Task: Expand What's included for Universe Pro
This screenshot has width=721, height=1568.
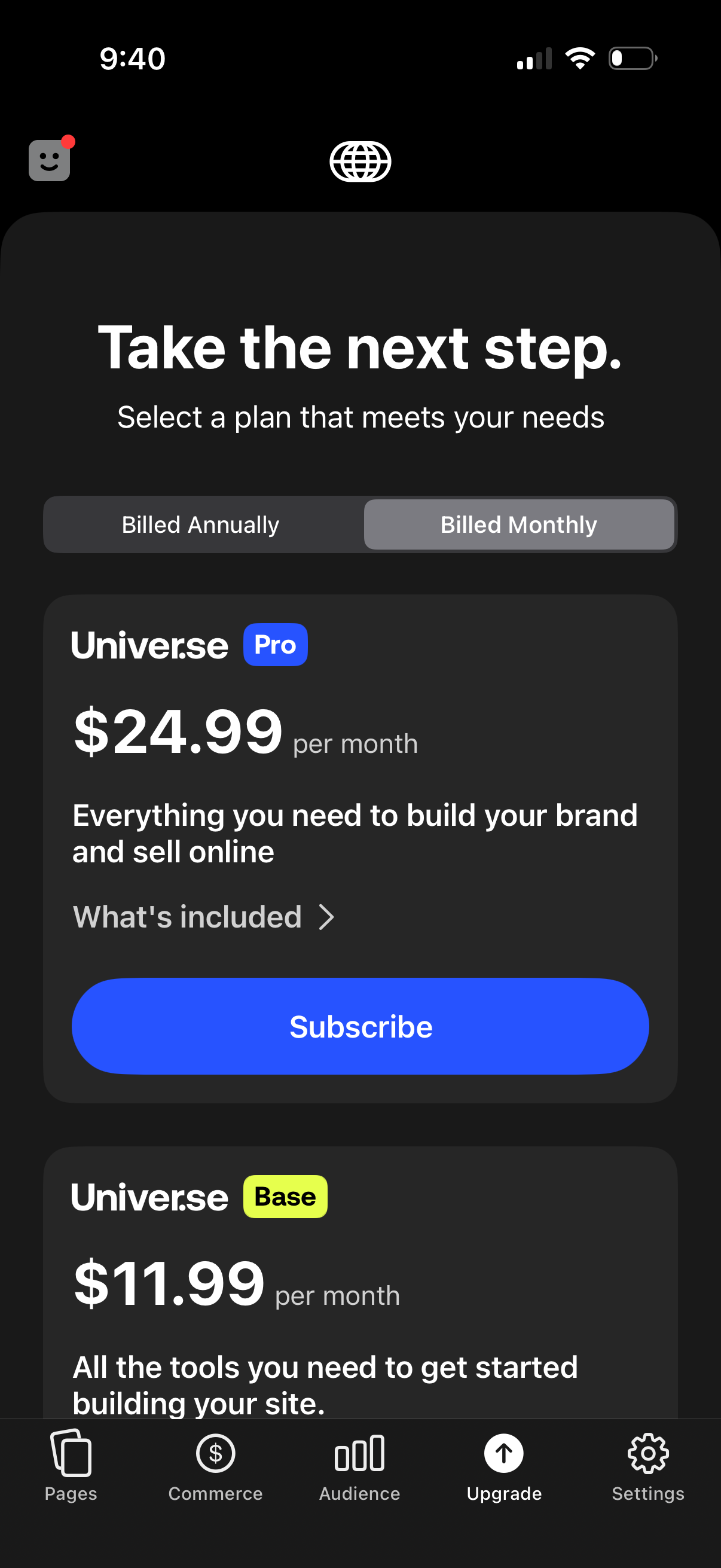Action: tap(203, 917)
